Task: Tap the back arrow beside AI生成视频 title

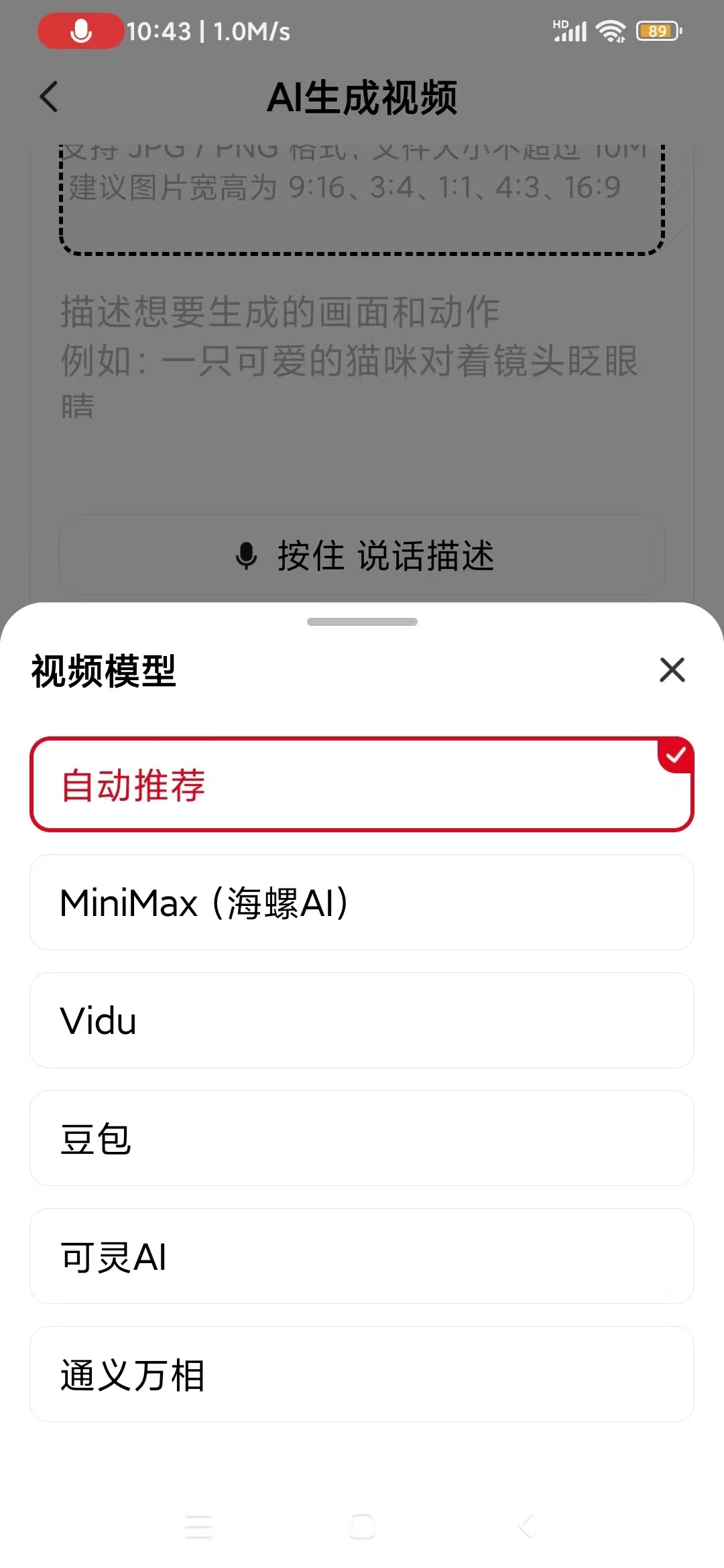Action: (48, 97)
